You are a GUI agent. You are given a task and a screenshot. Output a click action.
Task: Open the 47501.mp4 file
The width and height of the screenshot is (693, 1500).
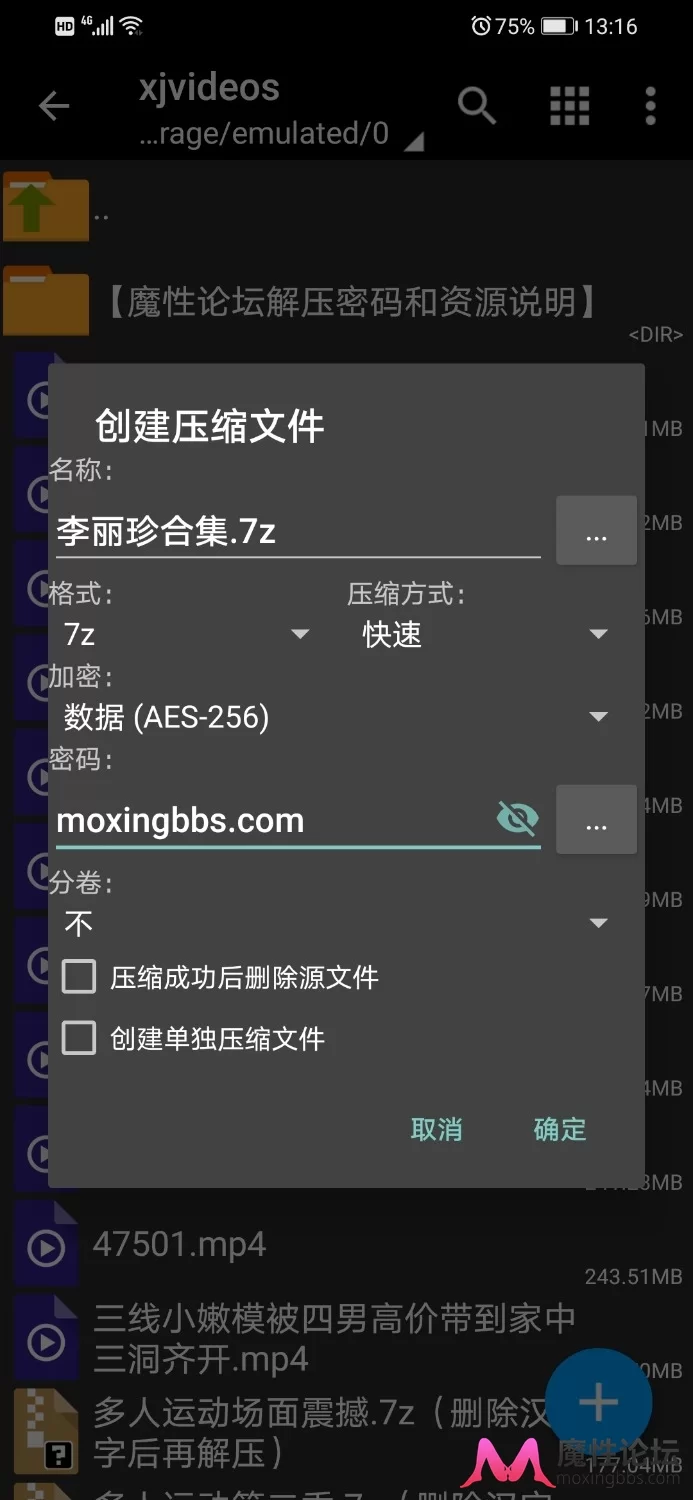coord(179,1245)
